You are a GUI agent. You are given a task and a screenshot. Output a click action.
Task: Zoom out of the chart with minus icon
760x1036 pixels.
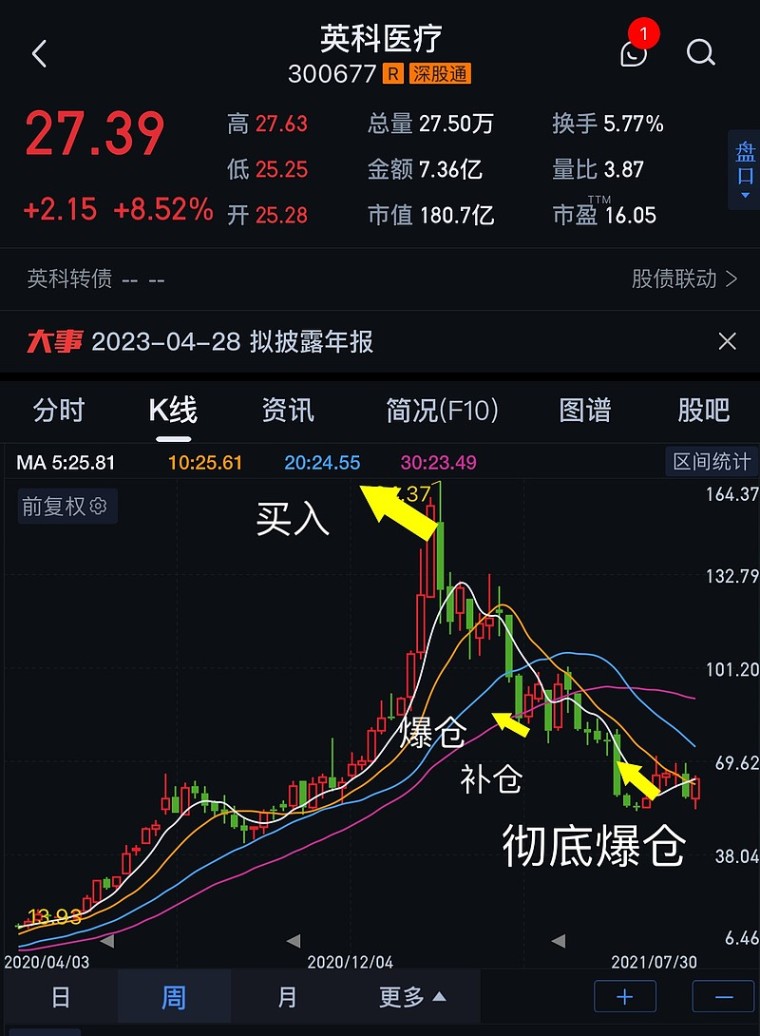722,996
